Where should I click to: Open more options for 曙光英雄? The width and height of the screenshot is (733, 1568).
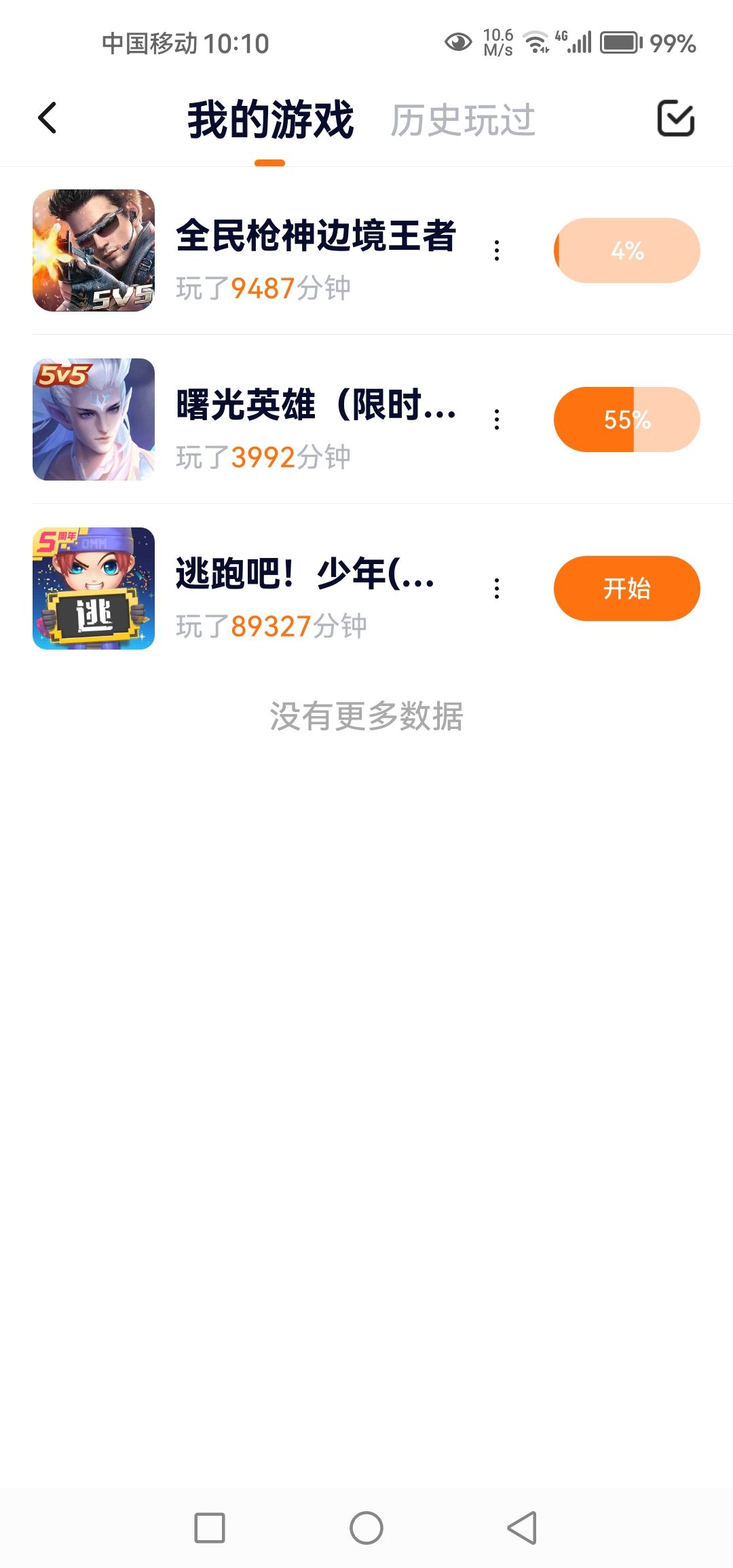coord(497,419)
